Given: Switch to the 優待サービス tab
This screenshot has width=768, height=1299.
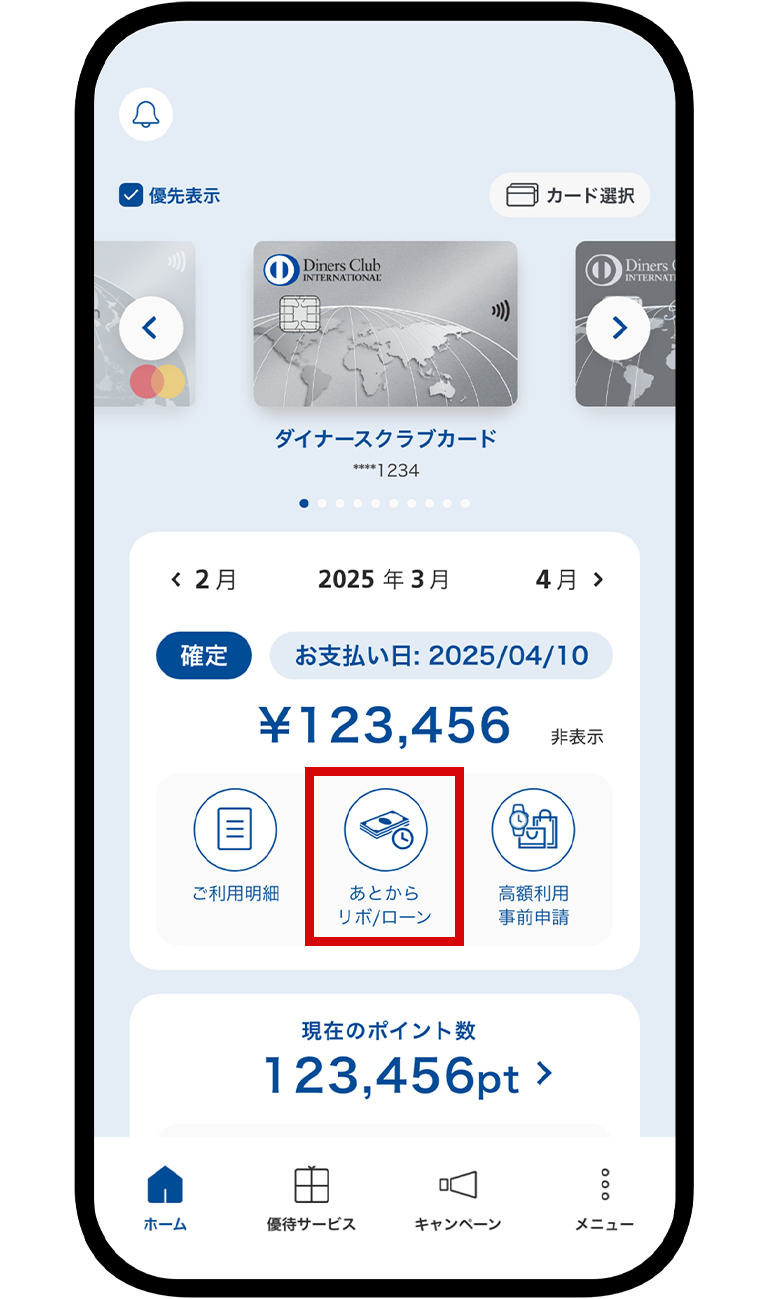Looking at the screenshot, I should pos(311,1199).
